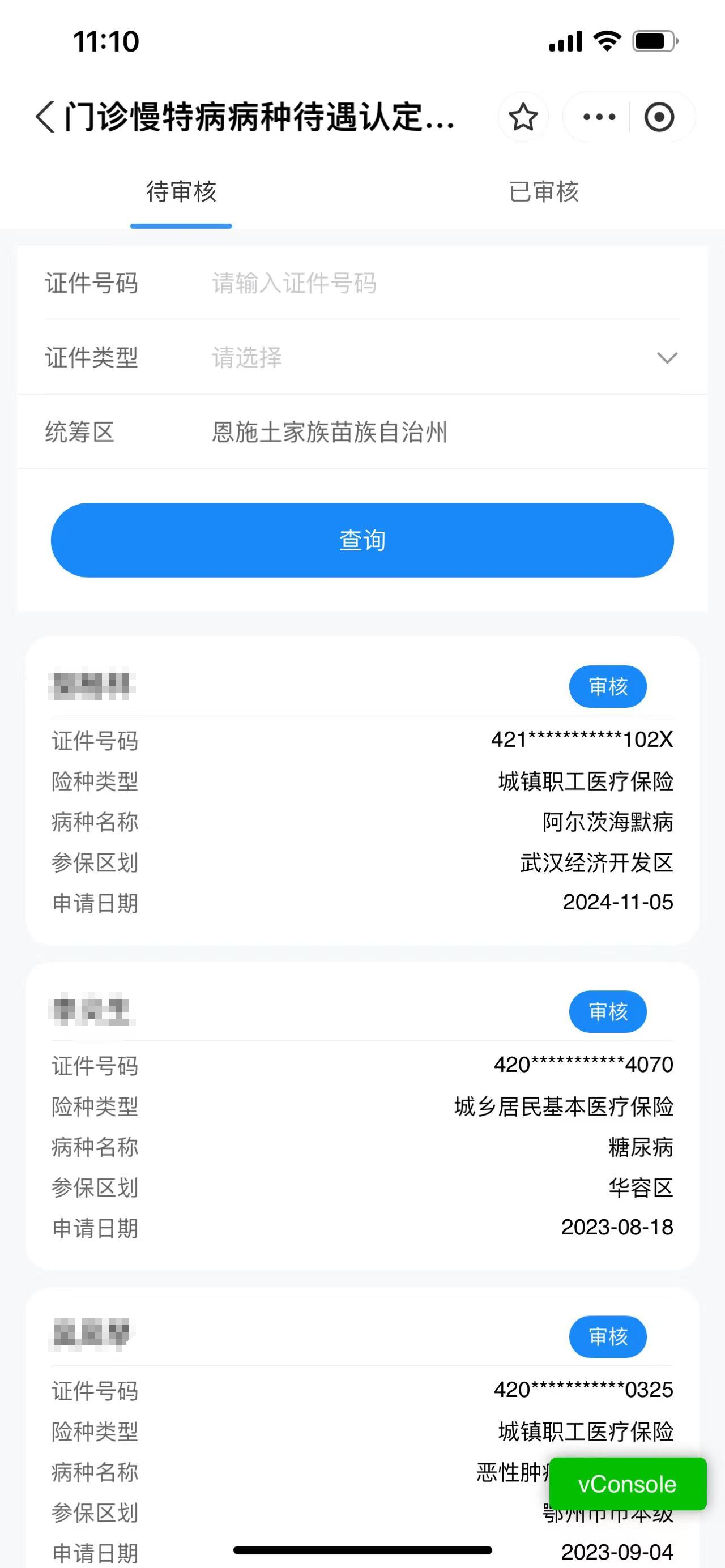Screen dimensions: 725x1568
Task: Open the green vConsole panel
Action: pos(628,1484)
